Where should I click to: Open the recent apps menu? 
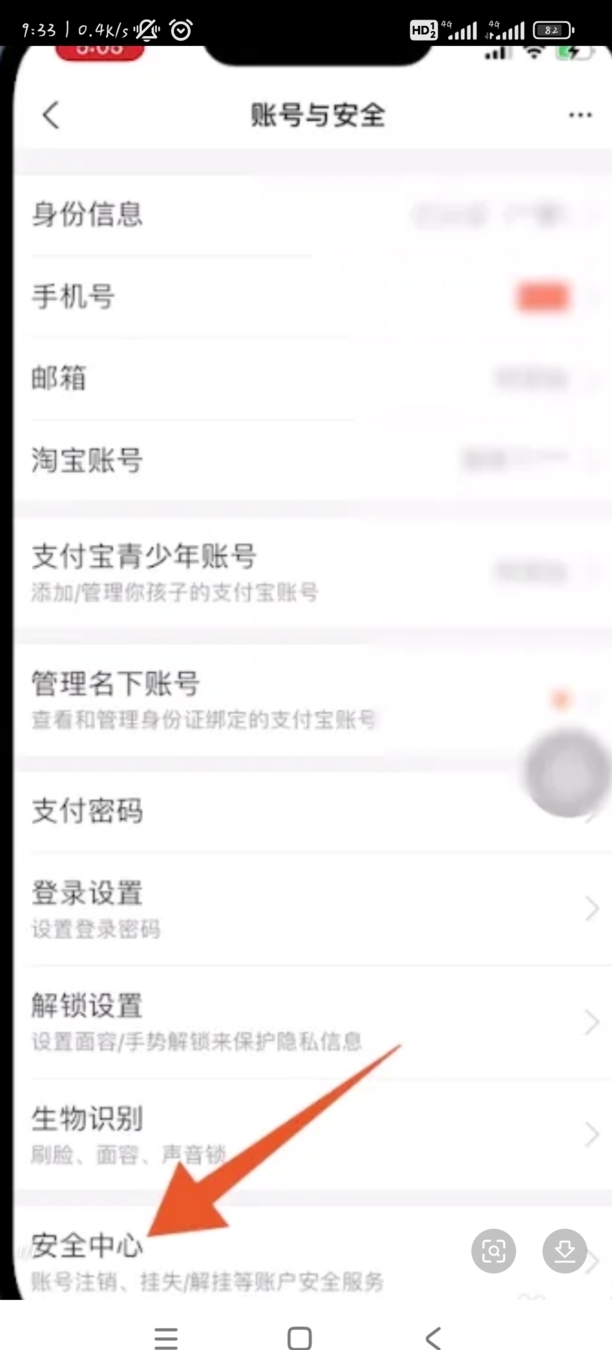pos(166,1337)
